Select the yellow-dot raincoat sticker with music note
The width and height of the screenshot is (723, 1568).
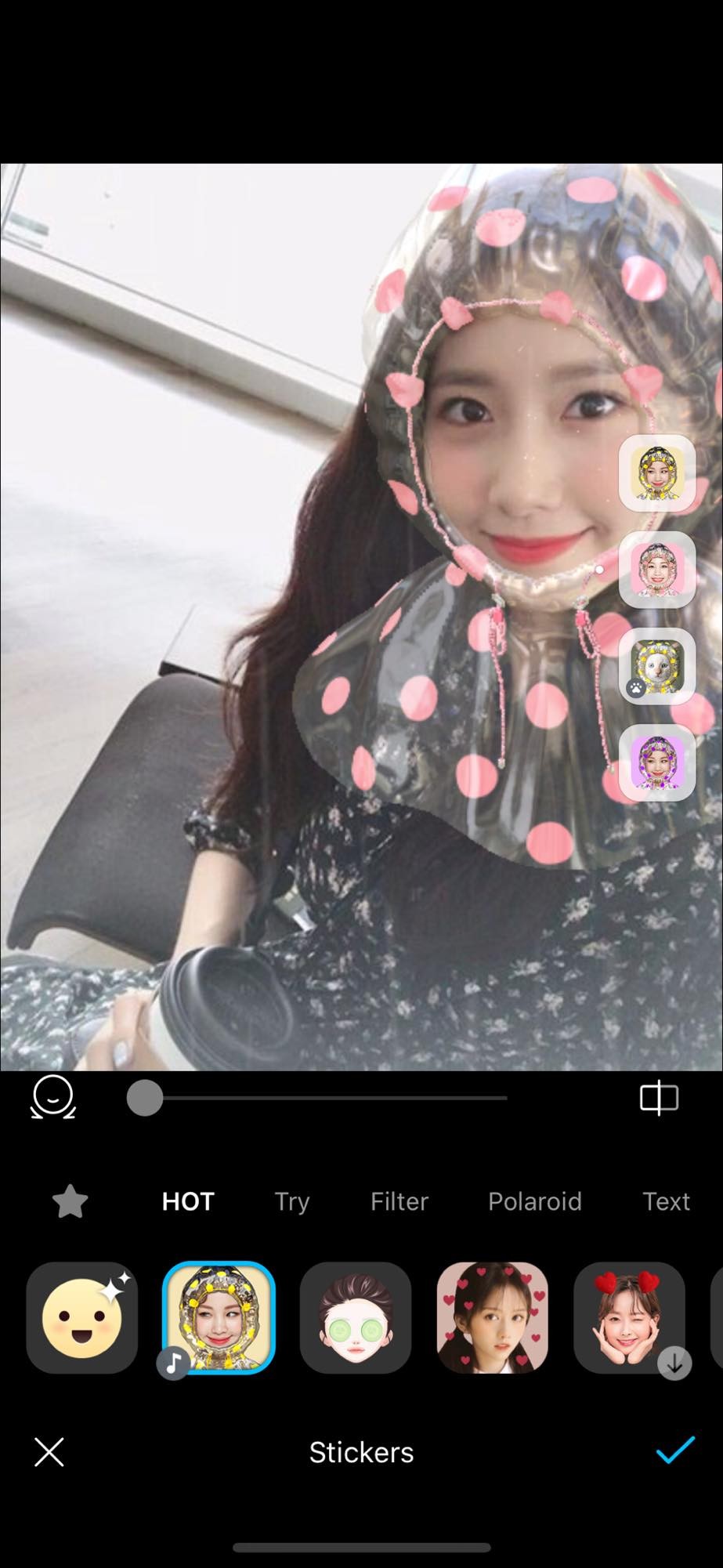(x=219, y=1317)
